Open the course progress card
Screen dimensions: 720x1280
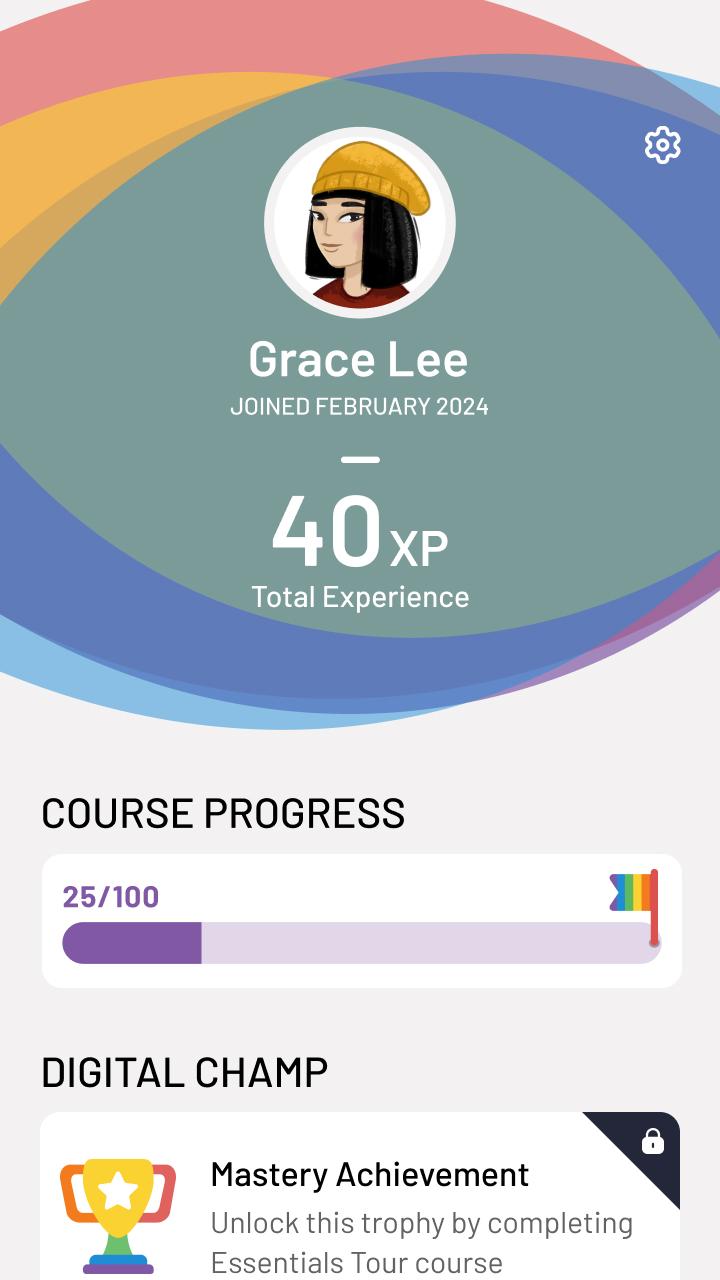[360, 921]
